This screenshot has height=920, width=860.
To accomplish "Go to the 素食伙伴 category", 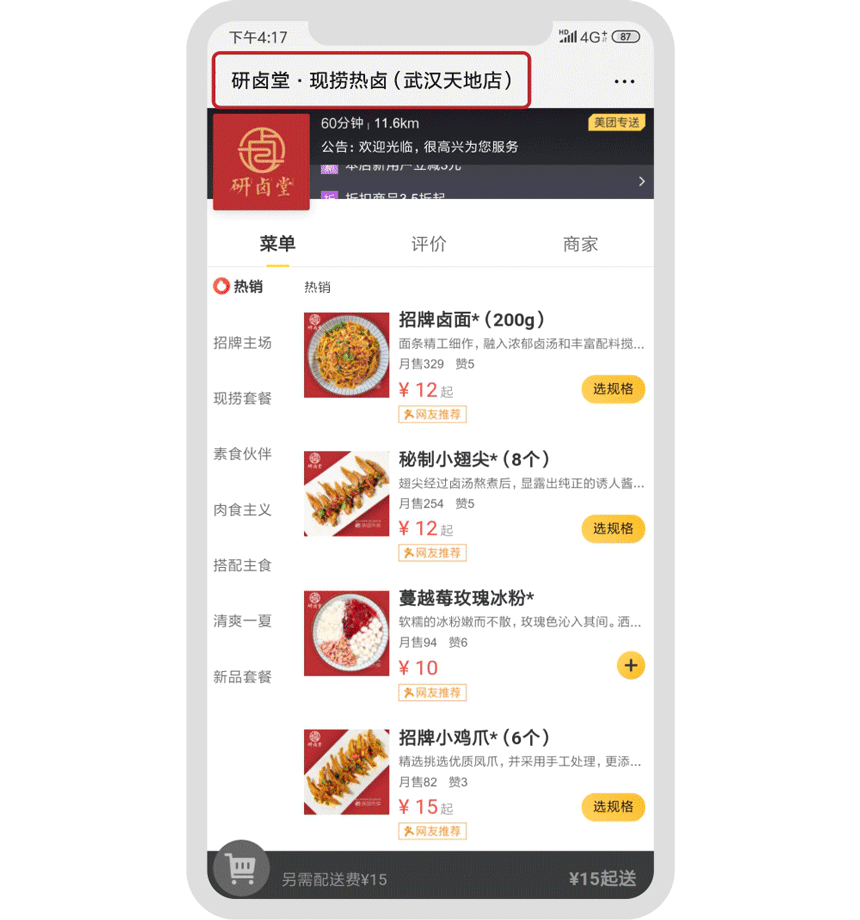I will click(x=242, y=454).
